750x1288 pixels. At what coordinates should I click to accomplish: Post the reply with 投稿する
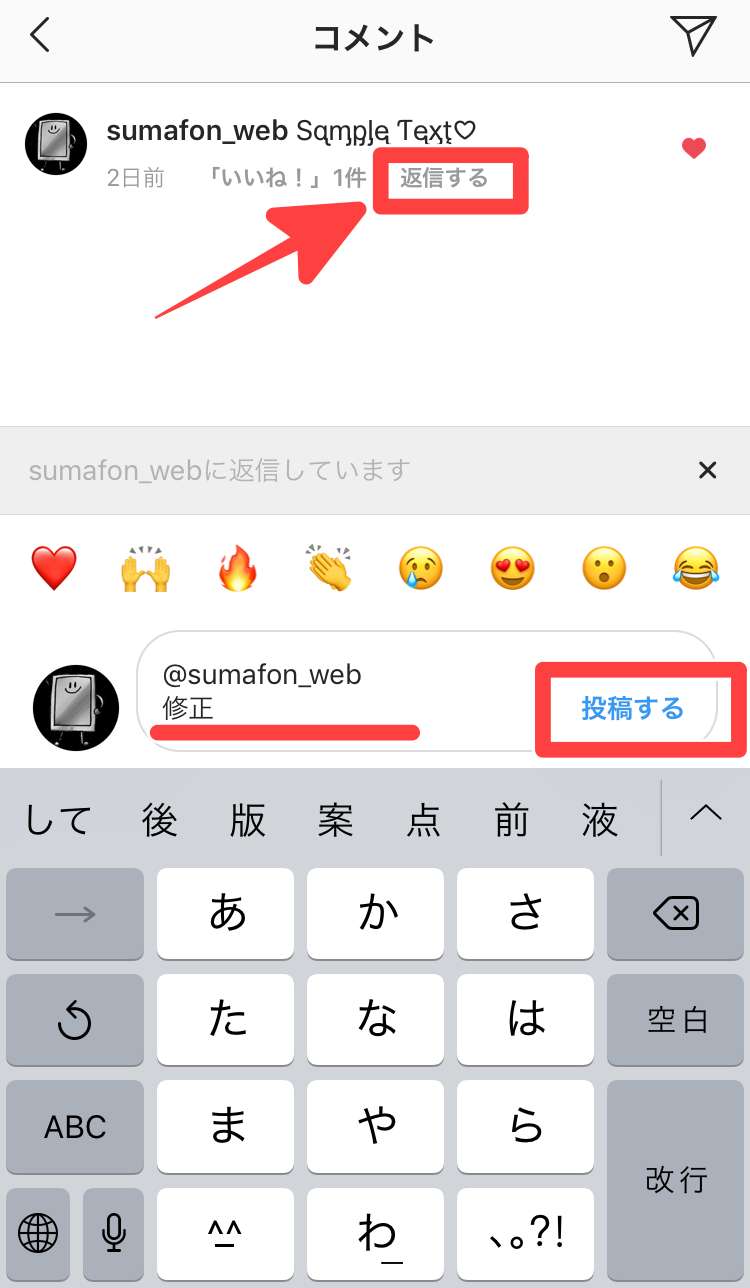(633, 709)
